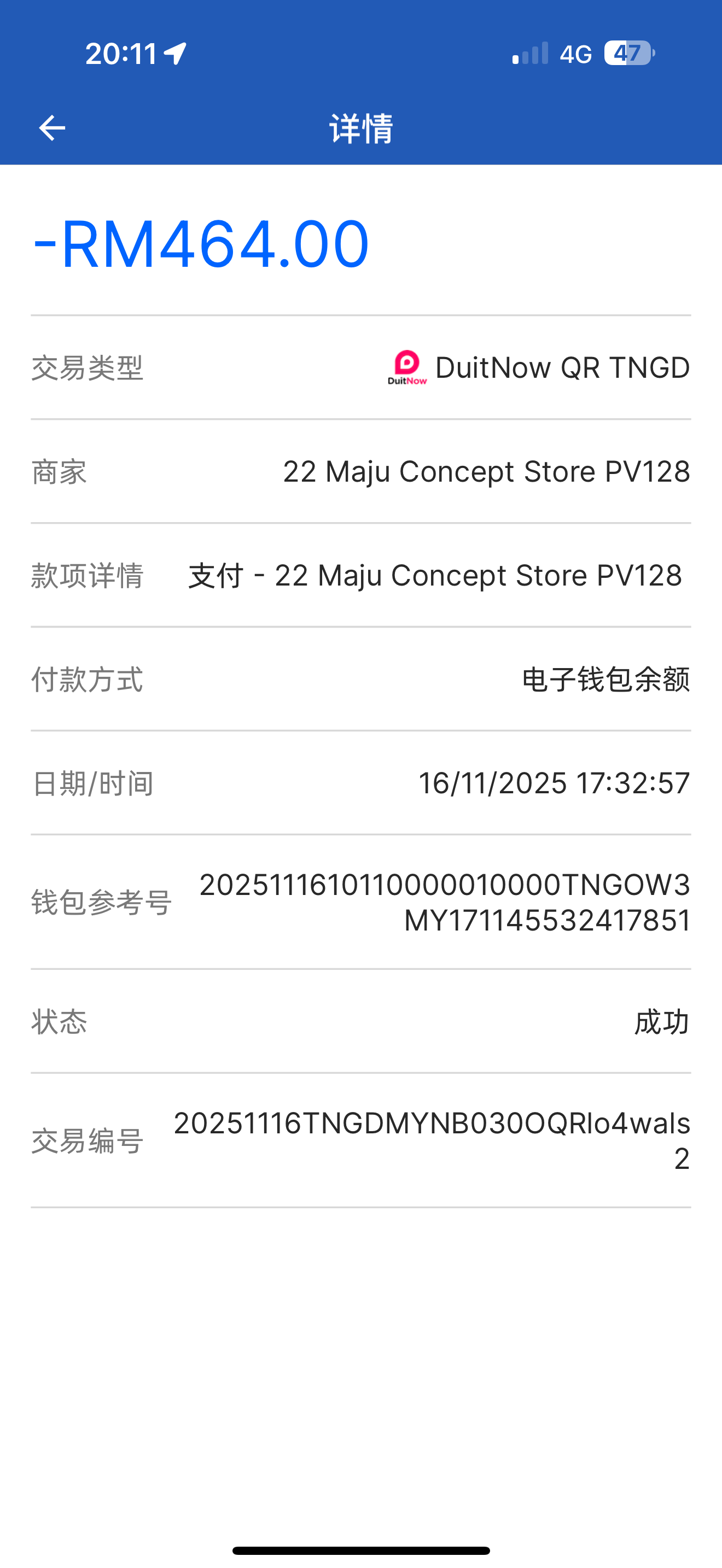Go back from the 详情 page
The image size is (722, 1568).
(x=52, y=128)
